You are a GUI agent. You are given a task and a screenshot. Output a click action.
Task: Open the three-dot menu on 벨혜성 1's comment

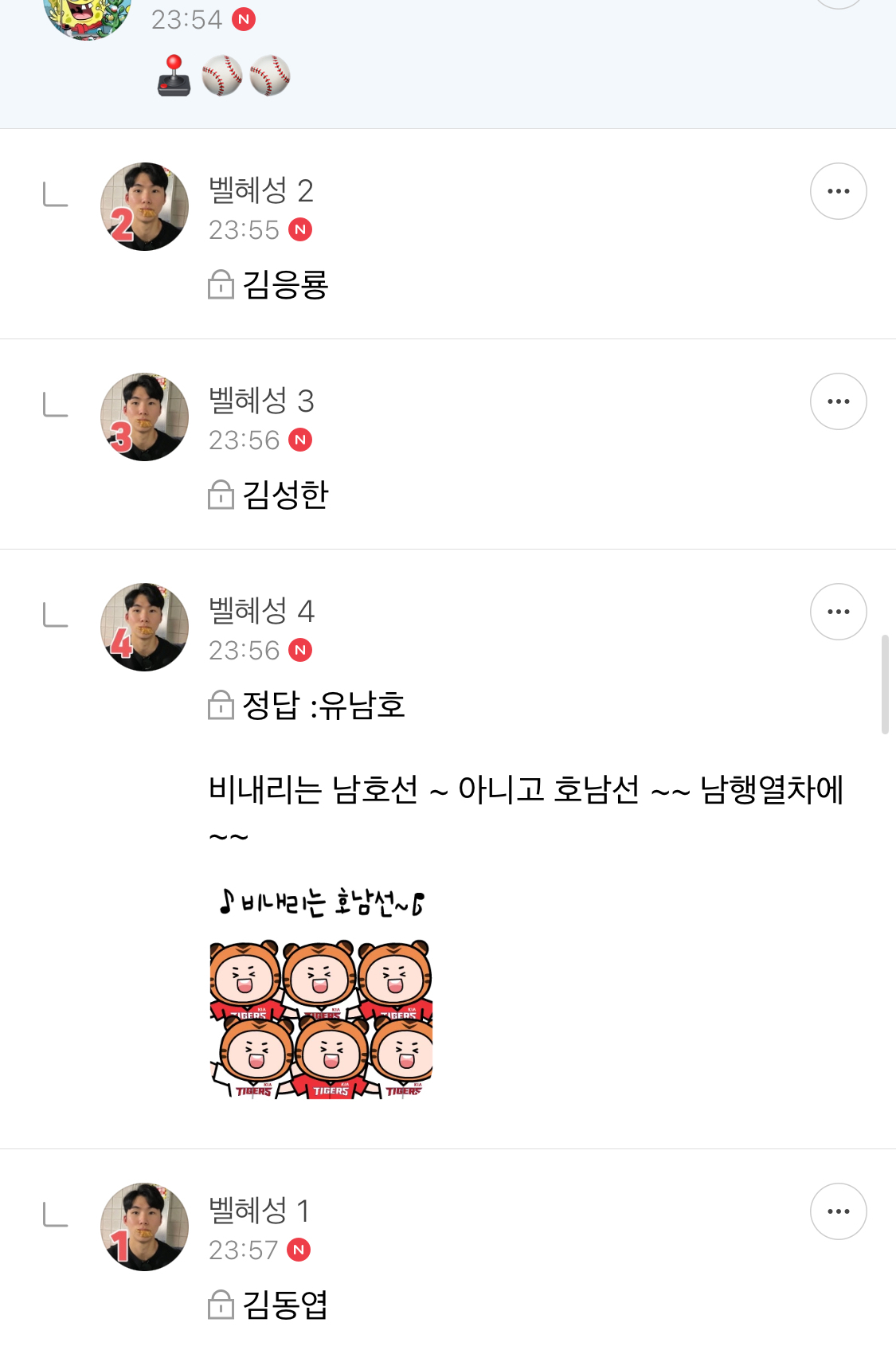[x=838, y=1211]
